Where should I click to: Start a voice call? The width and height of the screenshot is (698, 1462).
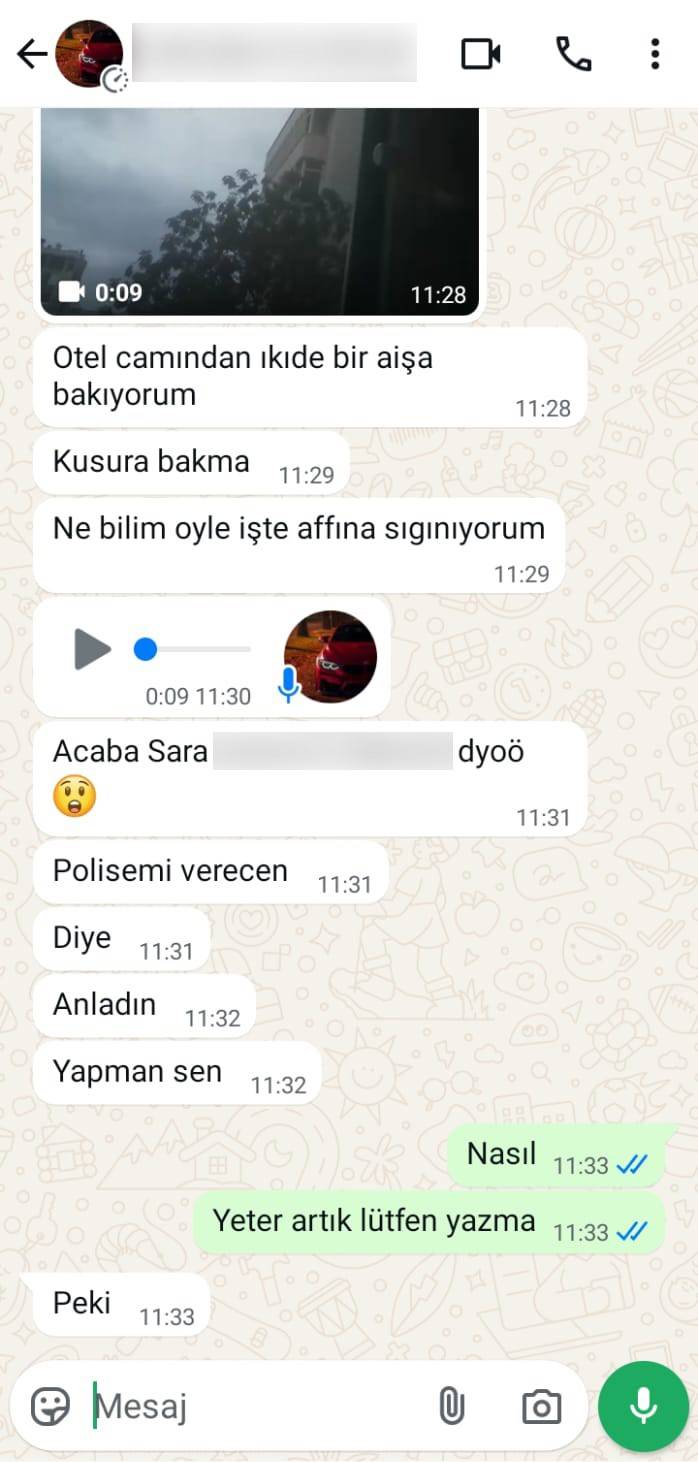573,54
